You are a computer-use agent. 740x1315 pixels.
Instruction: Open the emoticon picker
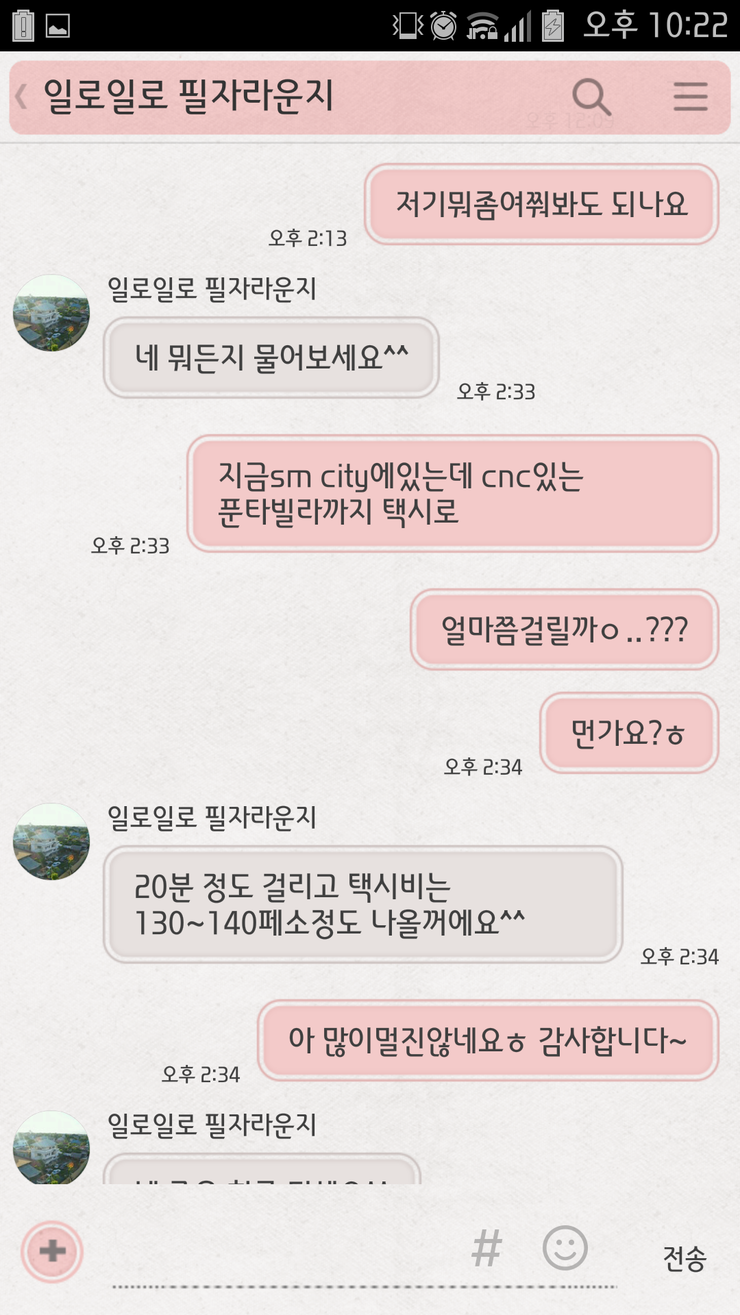(x=565, y=1249)
